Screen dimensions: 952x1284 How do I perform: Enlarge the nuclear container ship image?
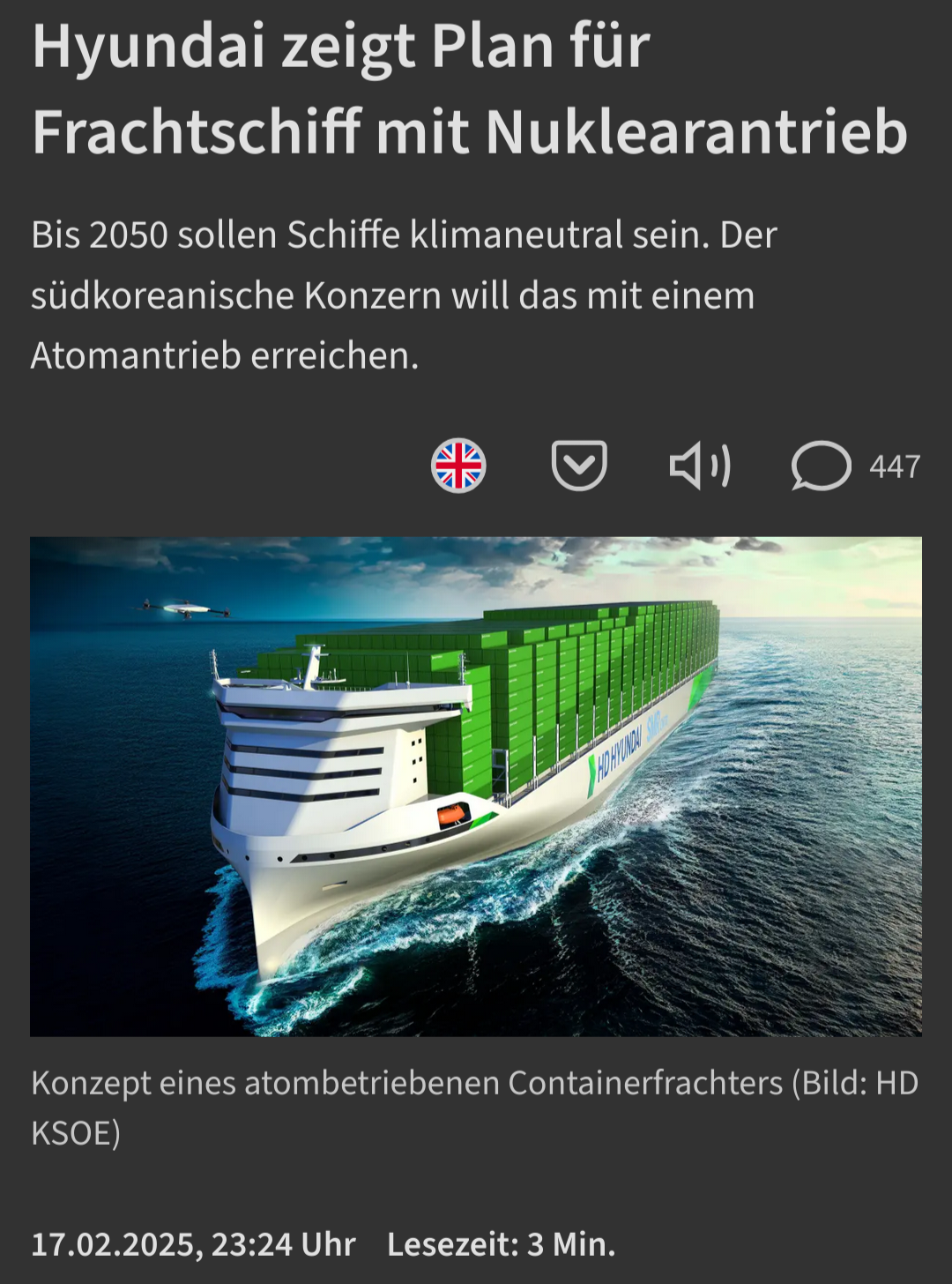(x=476, y=786)
